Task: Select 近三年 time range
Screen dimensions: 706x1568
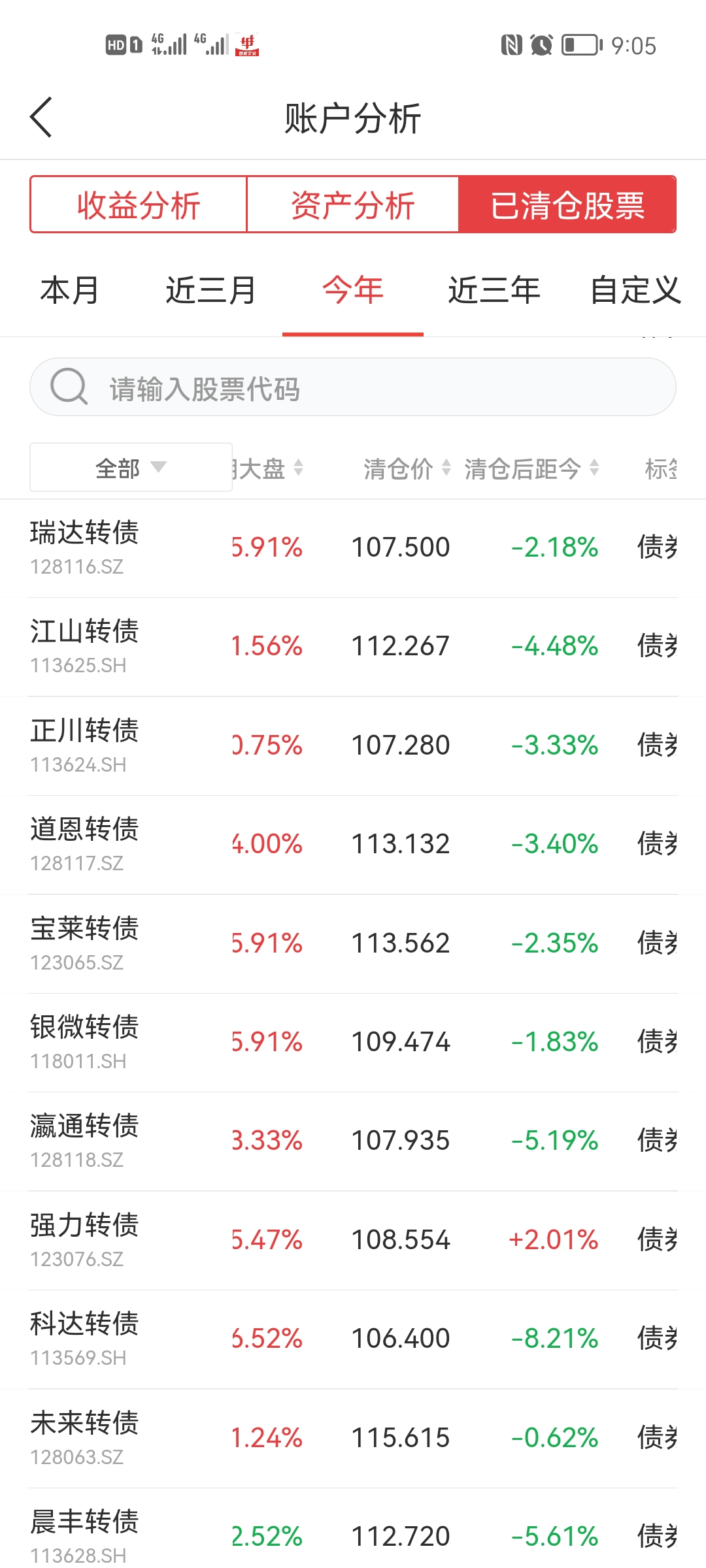Action: (x=494, y=290)
